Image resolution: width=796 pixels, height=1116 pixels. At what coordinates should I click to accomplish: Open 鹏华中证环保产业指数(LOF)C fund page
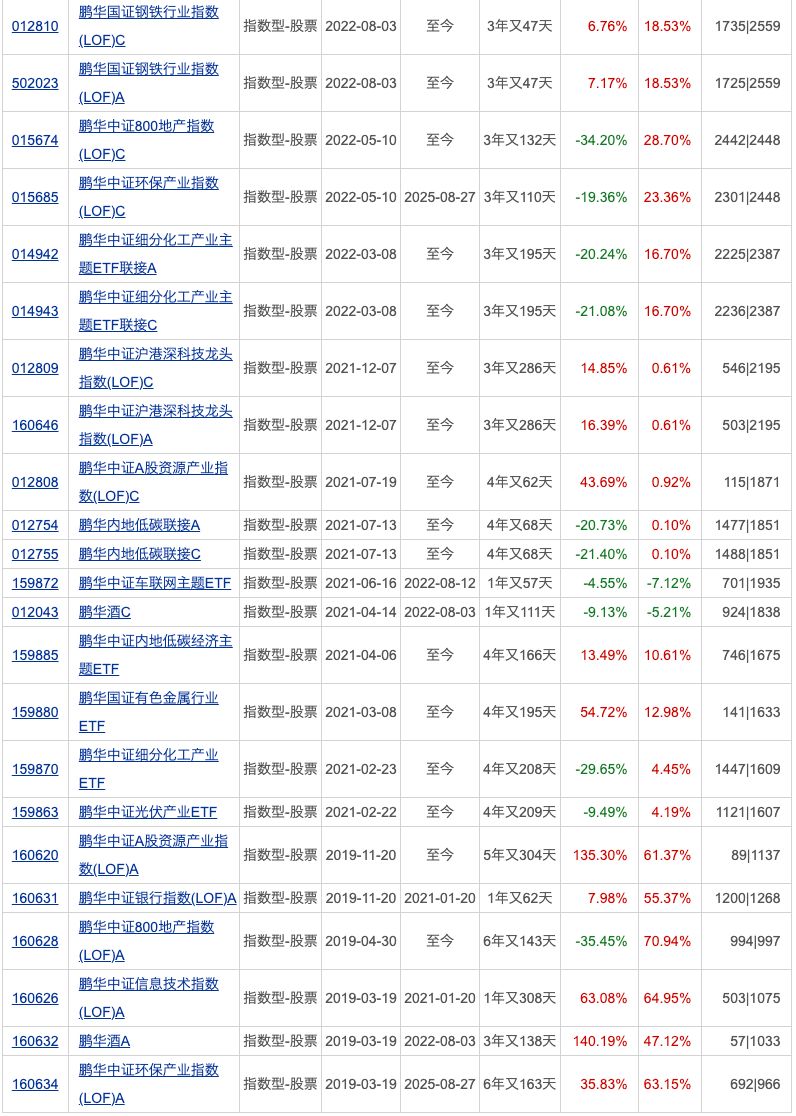pos(148,183)
